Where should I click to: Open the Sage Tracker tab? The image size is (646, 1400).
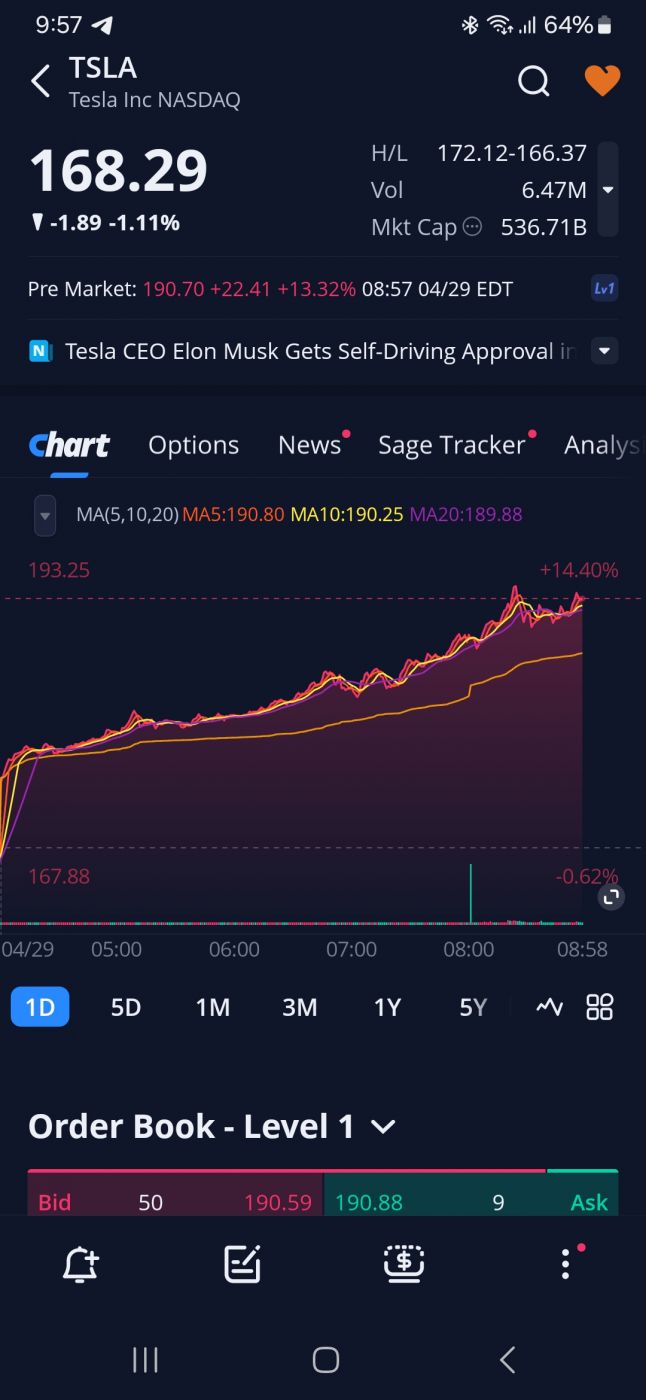click(x=451, y=445)
